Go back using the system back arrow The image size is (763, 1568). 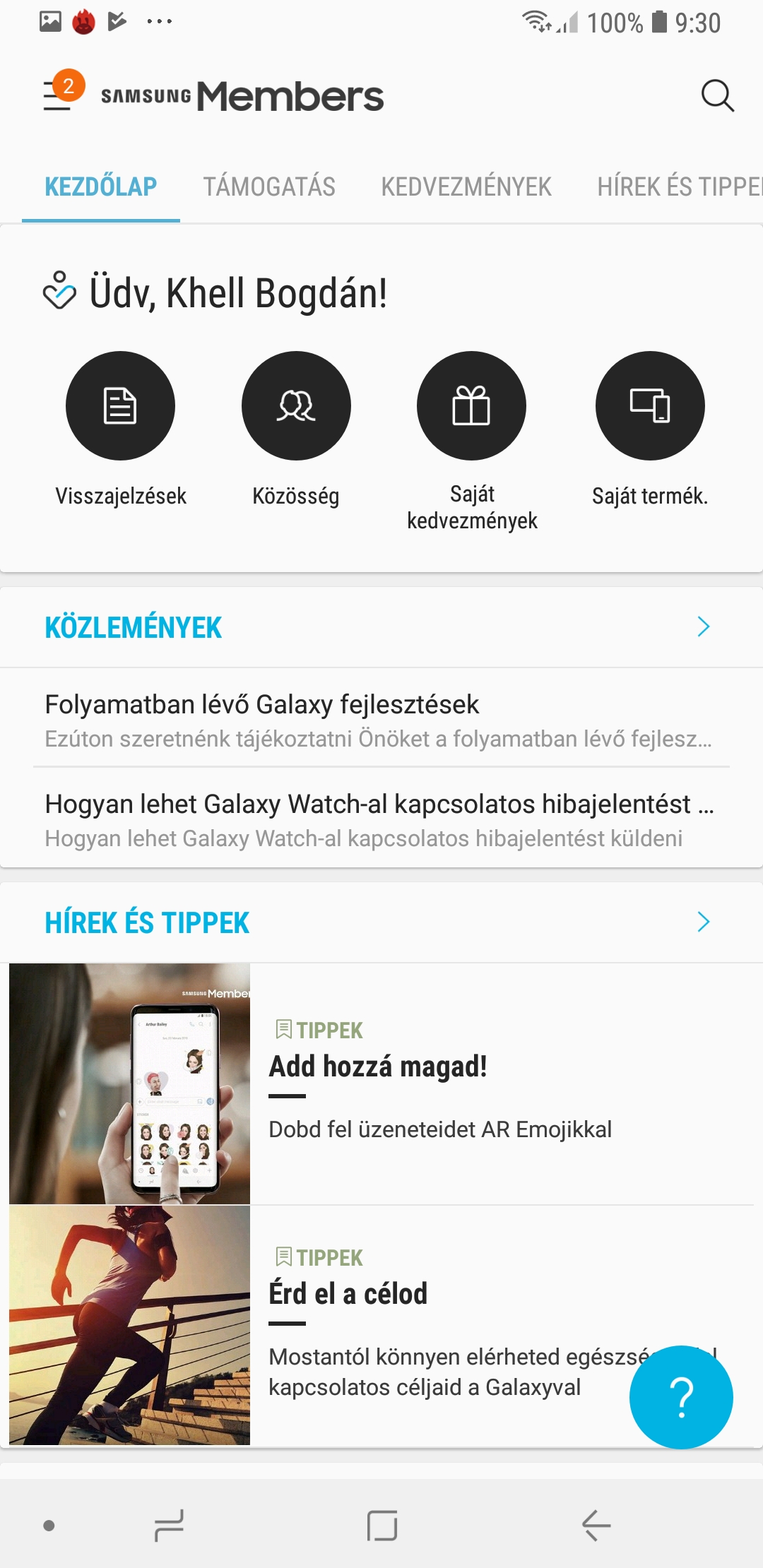[596, 1526]
